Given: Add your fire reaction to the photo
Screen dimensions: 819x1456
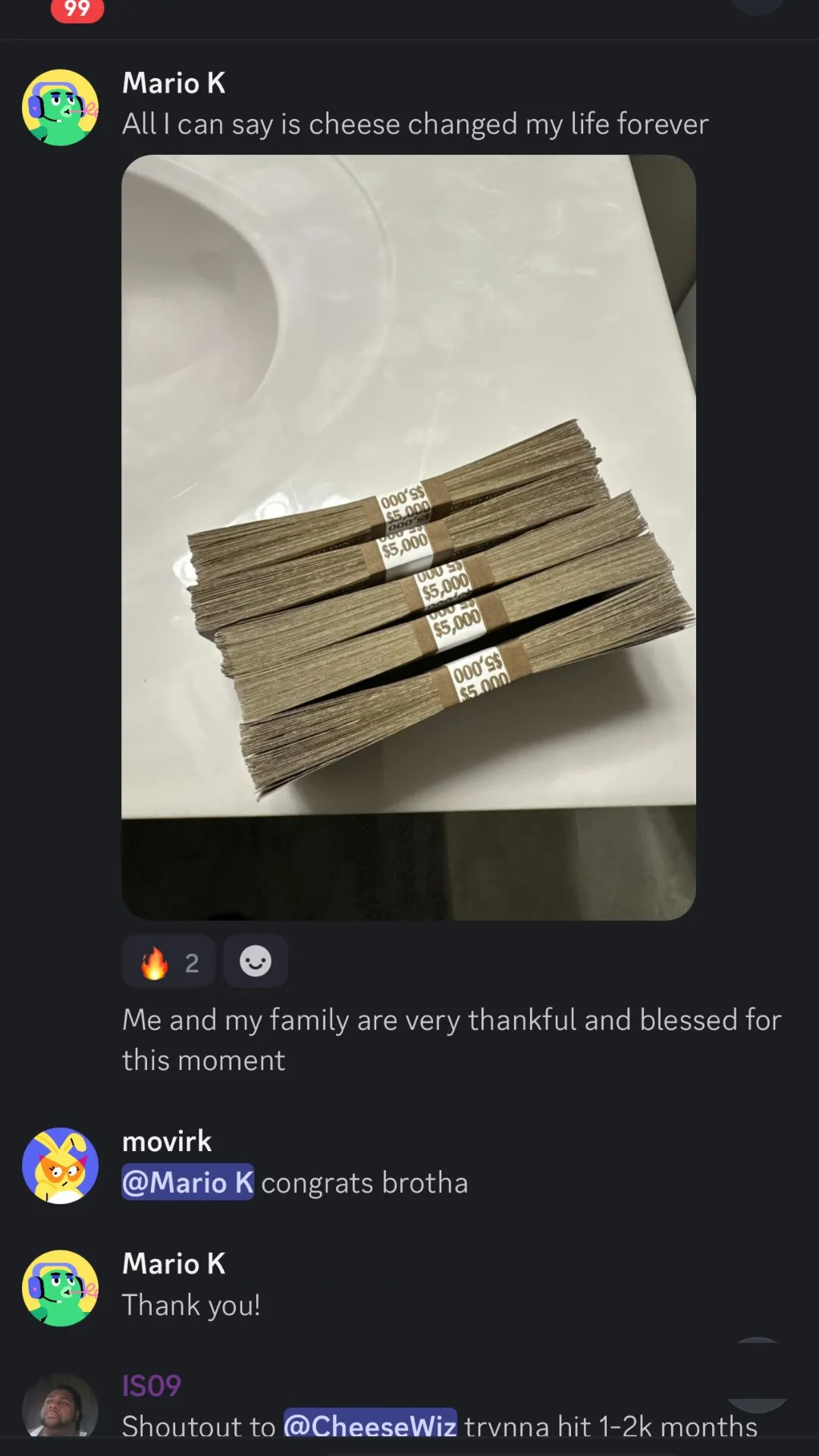Looking at the screenshot, I should pyautogui.click(x=168, y=962).
